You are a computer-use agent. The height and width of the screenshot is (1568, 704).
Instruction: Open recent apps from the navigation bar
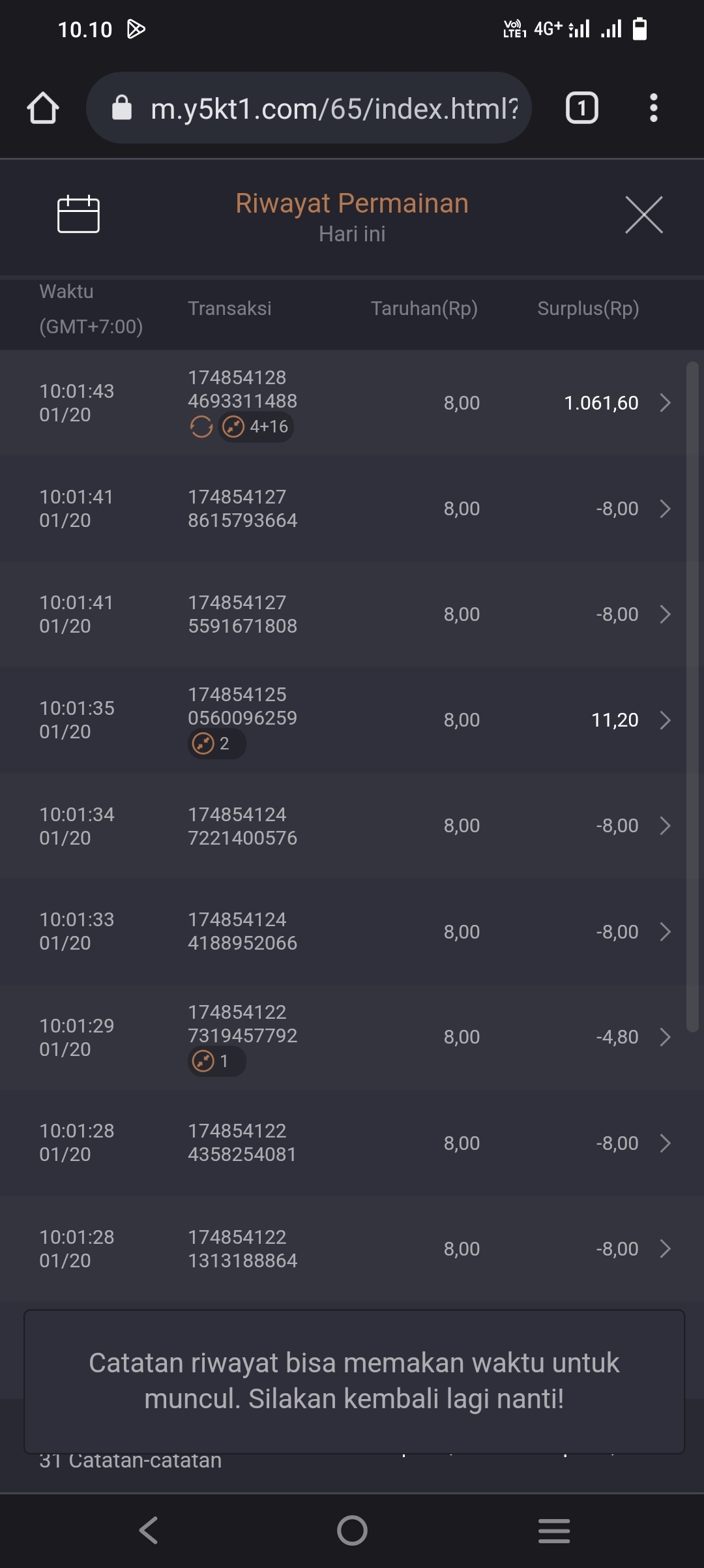pyautogui.click(x=554, y=1530)
